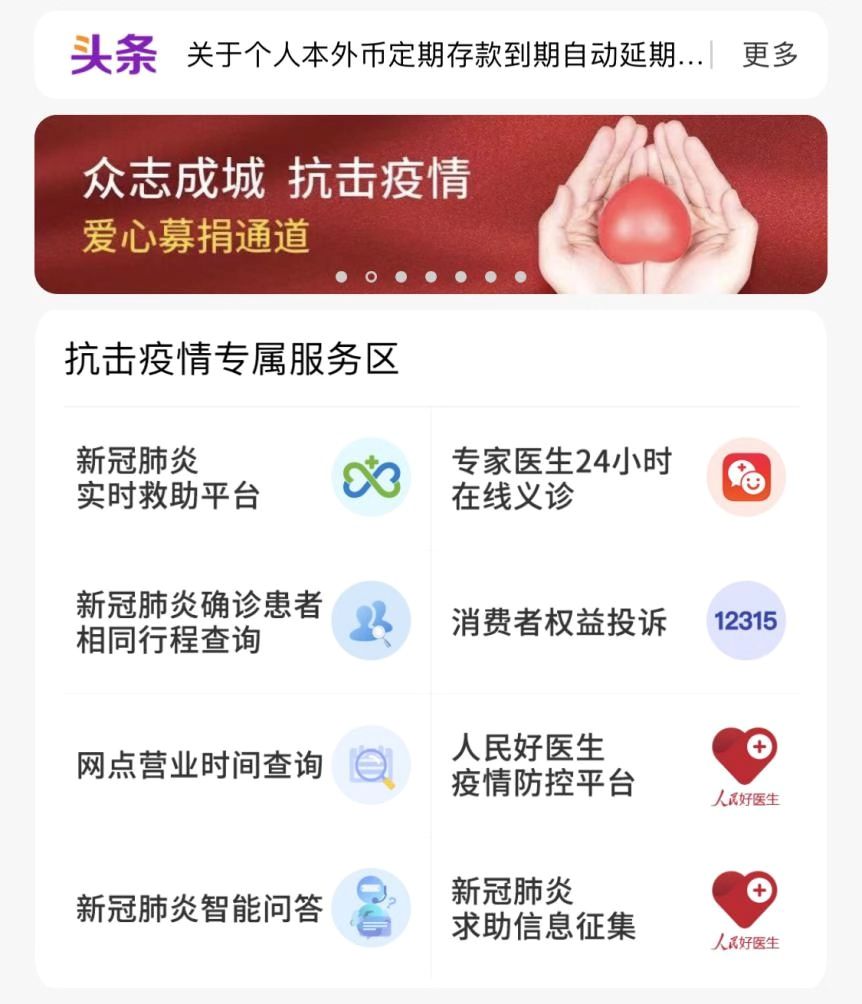
Task: Launch 新冠肺炎智能问答
Action: [x=246, y=908]
